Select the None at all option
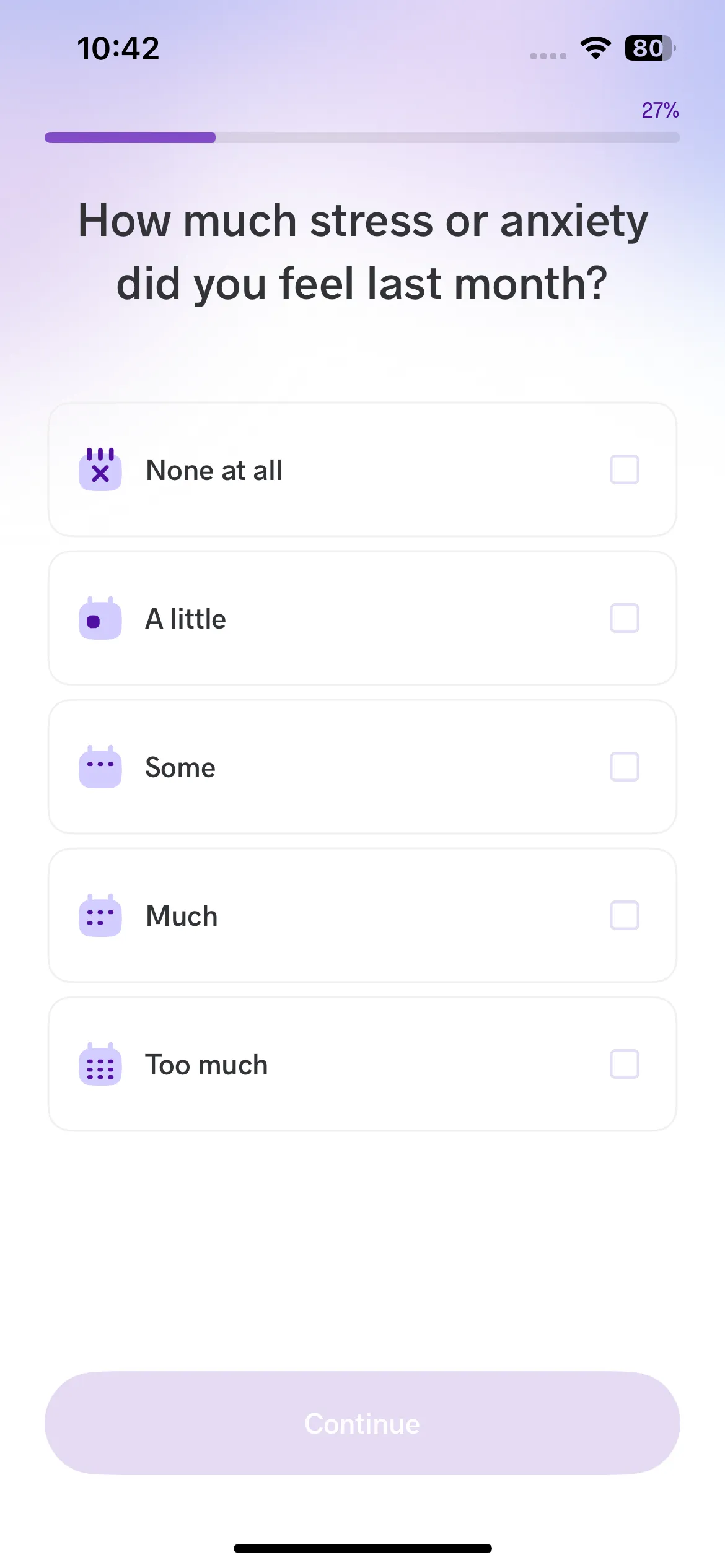 tap(362, 469)
